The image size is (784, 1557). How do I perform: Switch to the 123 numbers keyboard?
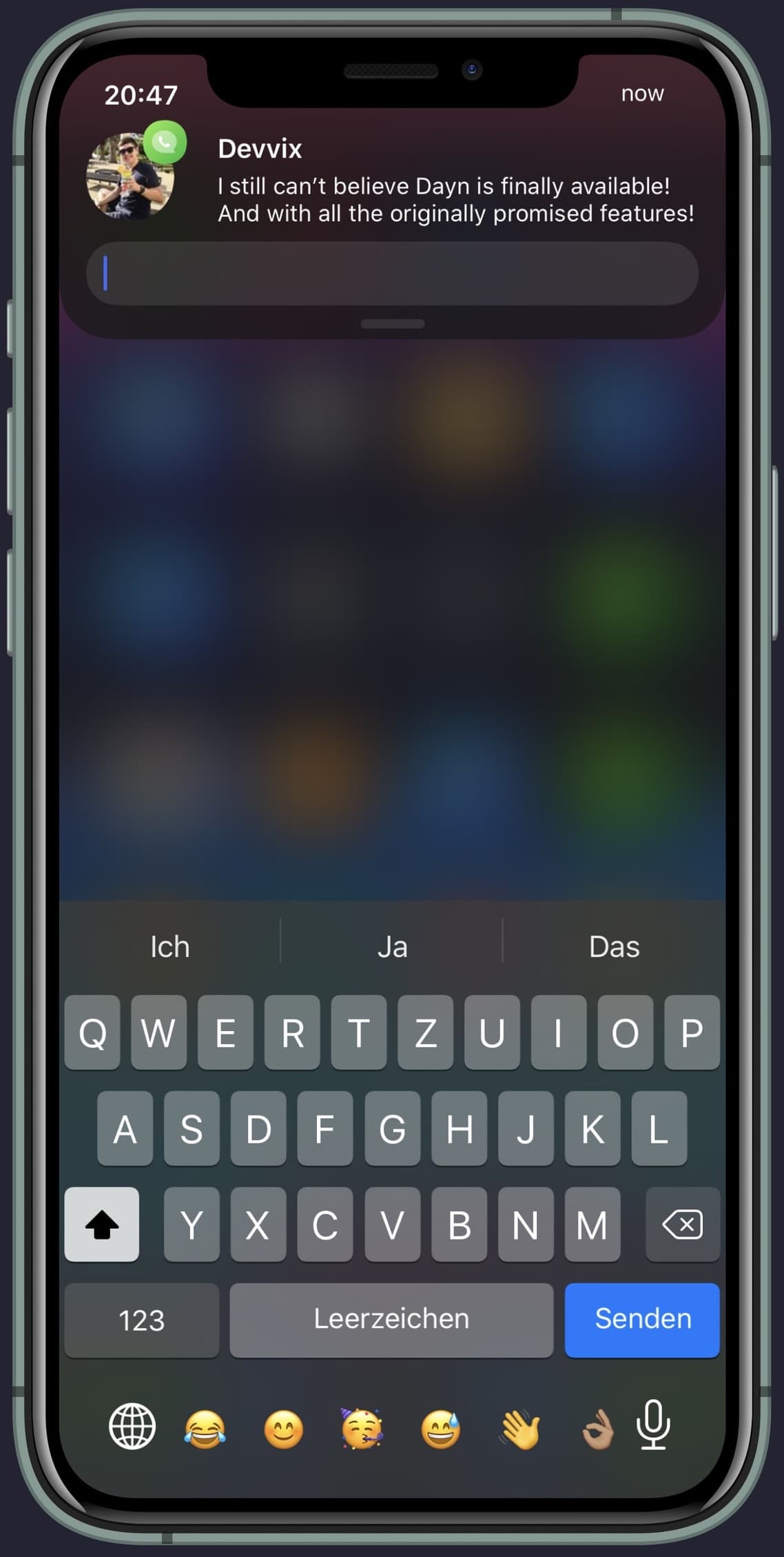pos(141,1320)
